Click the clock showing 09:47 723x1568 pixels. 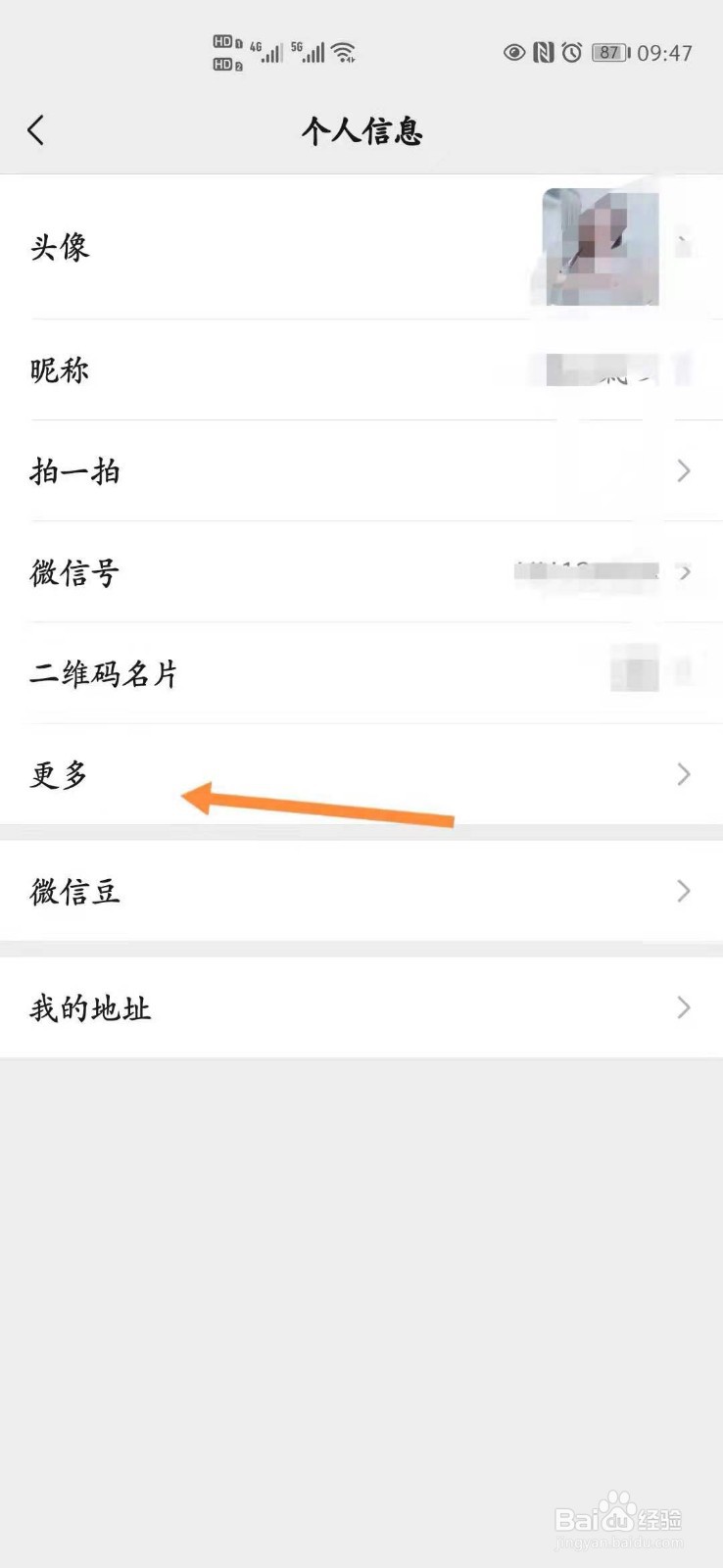click(664, 53)
